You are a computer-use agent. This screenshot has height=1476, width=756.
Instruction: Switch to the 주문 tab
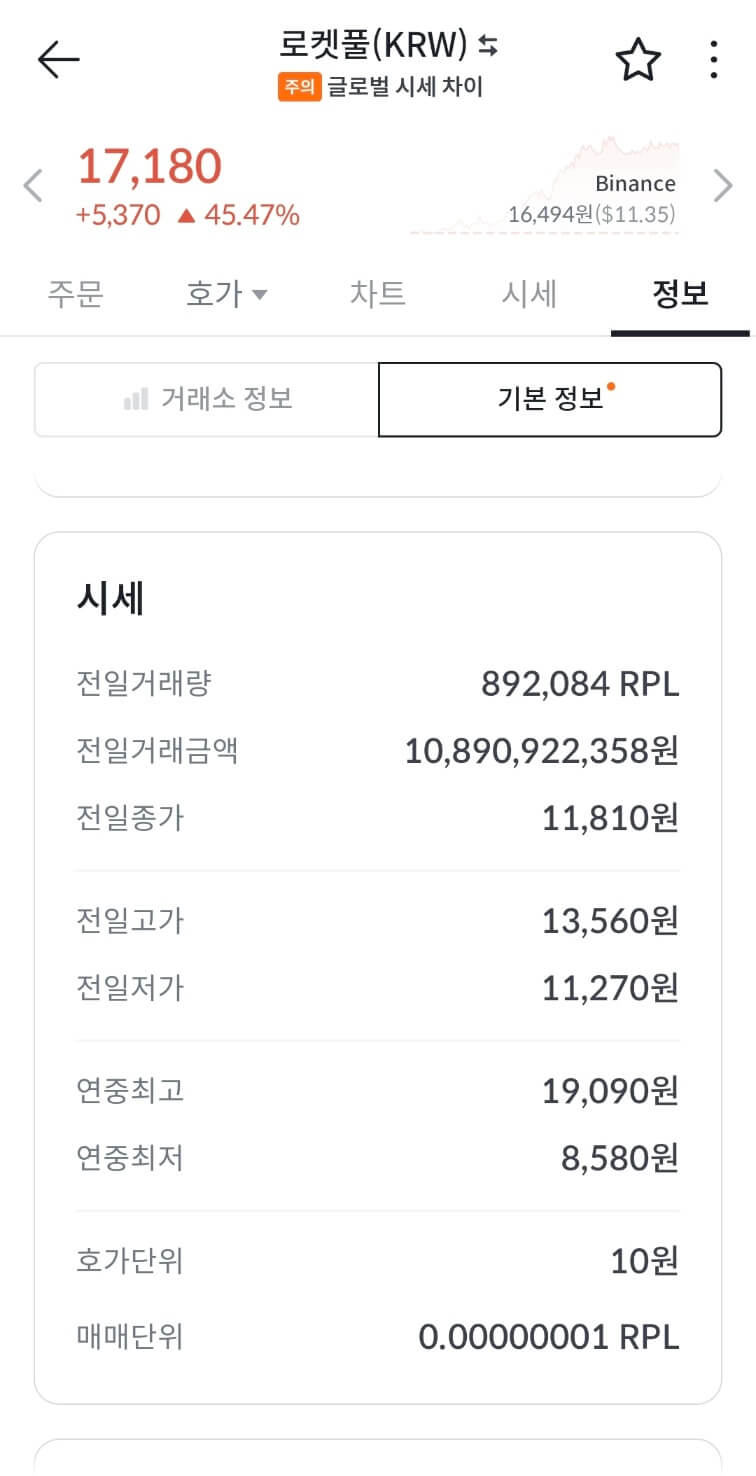(76, 294)
